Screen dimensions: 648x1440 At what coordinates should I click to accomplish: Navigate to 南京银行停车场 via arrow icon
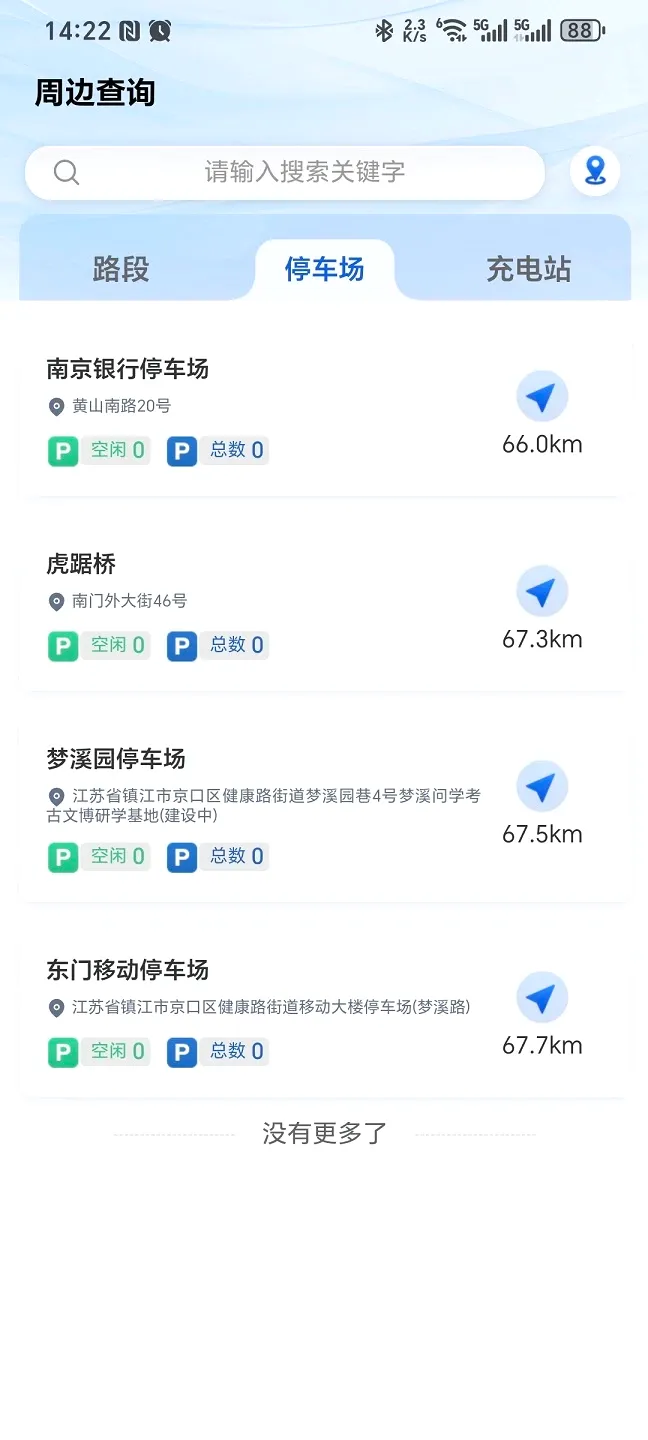(542, 397)
